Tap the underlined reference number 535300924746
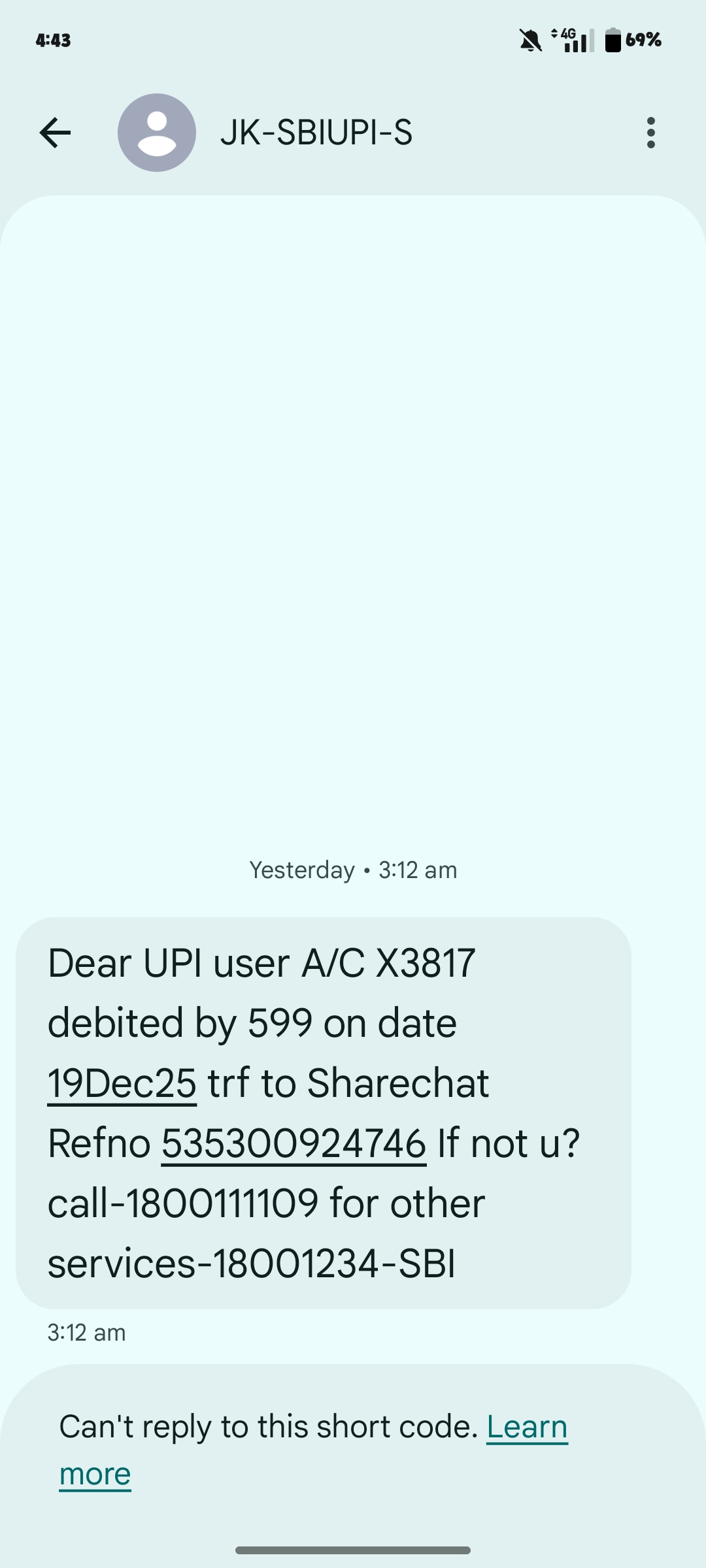 (294, 1143)
